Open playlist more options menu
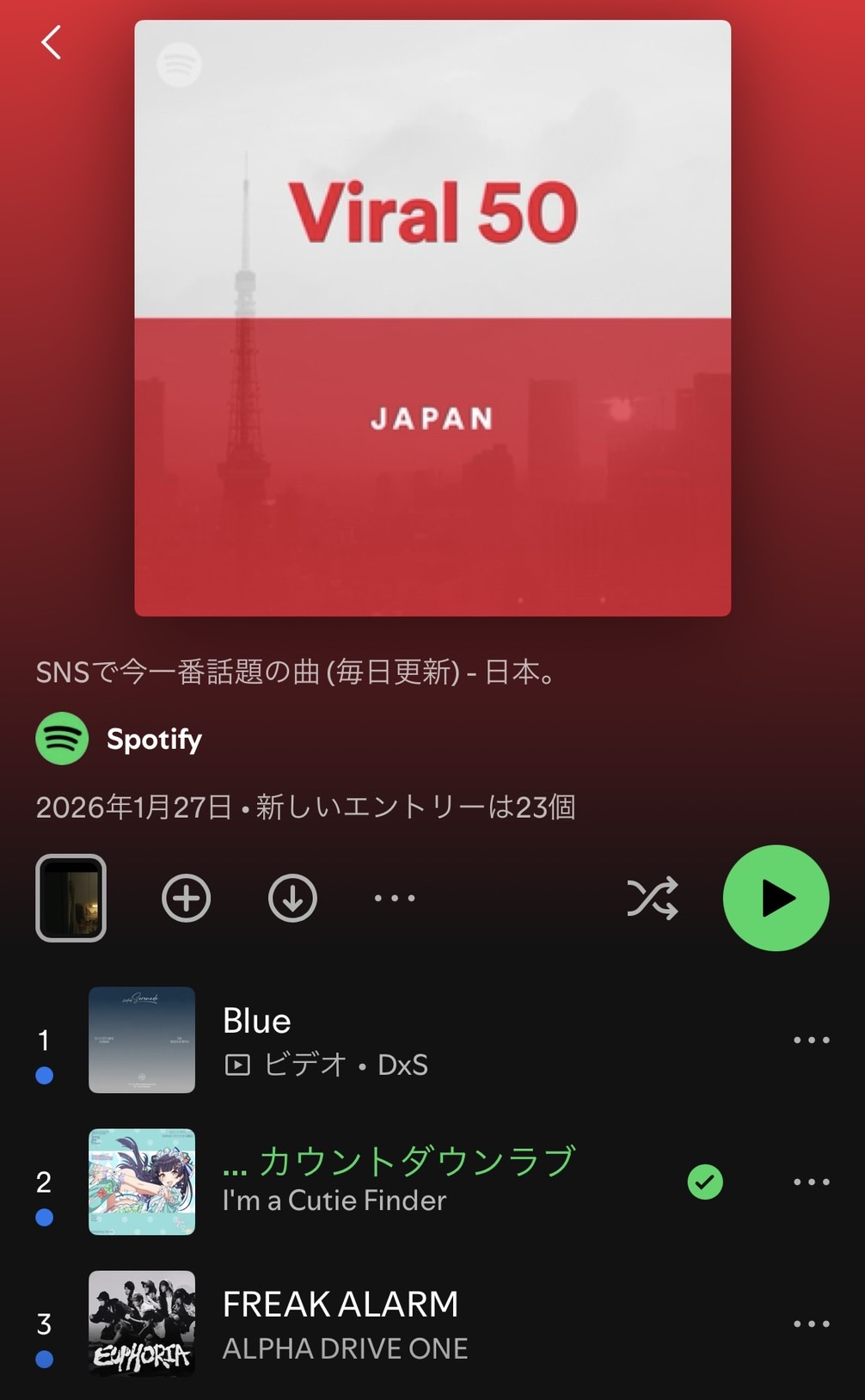This screenshot has width=865, height=1400. [395, 898]
